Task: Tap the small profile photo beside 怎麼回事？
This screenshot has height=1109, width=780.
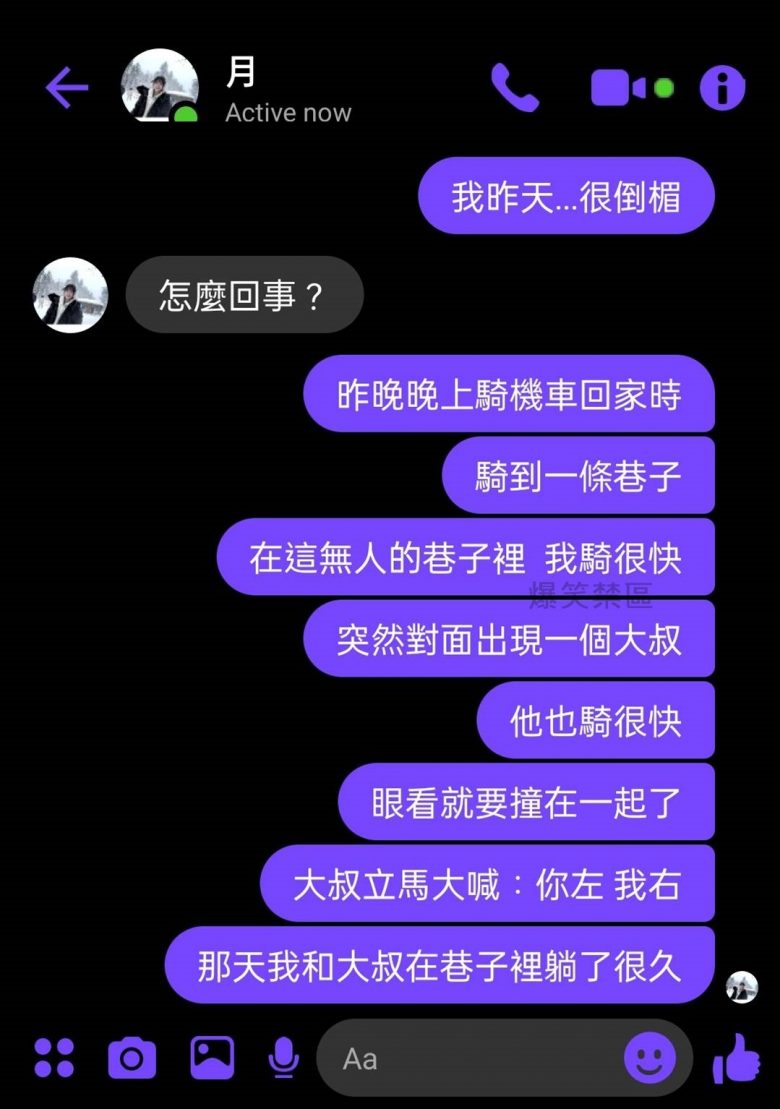Action: coord(69,294)
